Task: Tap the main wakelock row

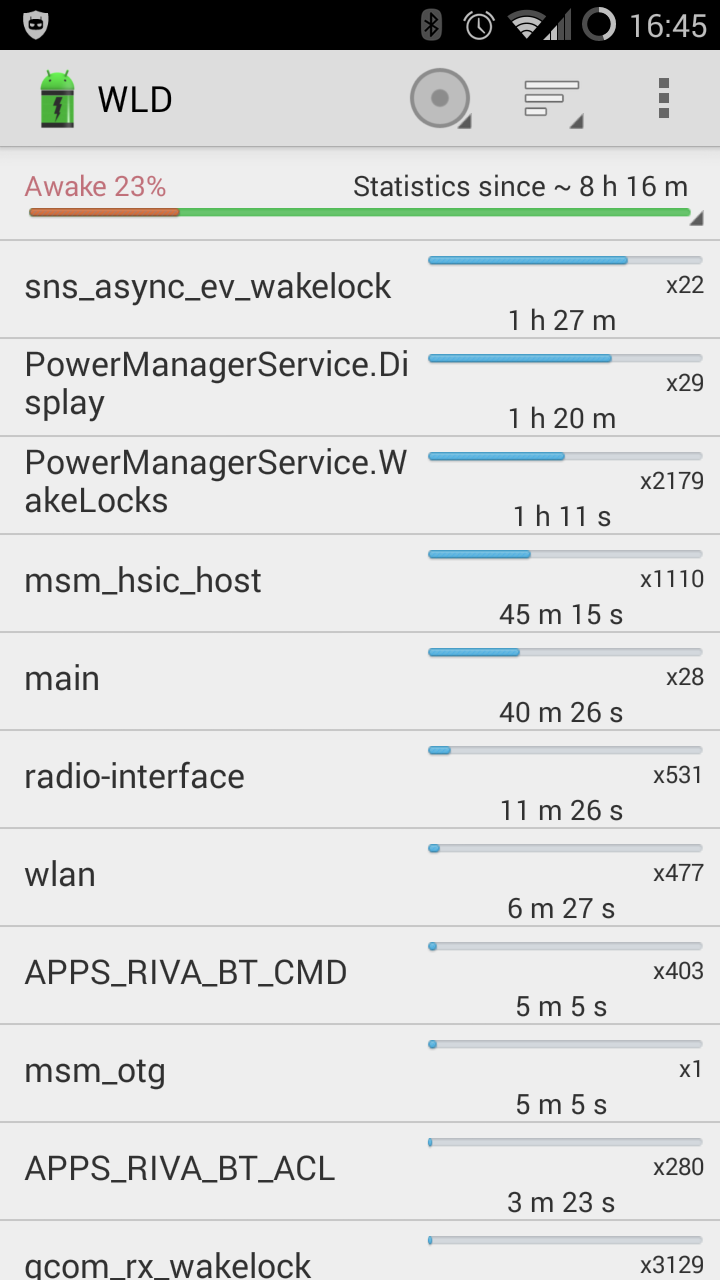Action: [x=360, y=682]
